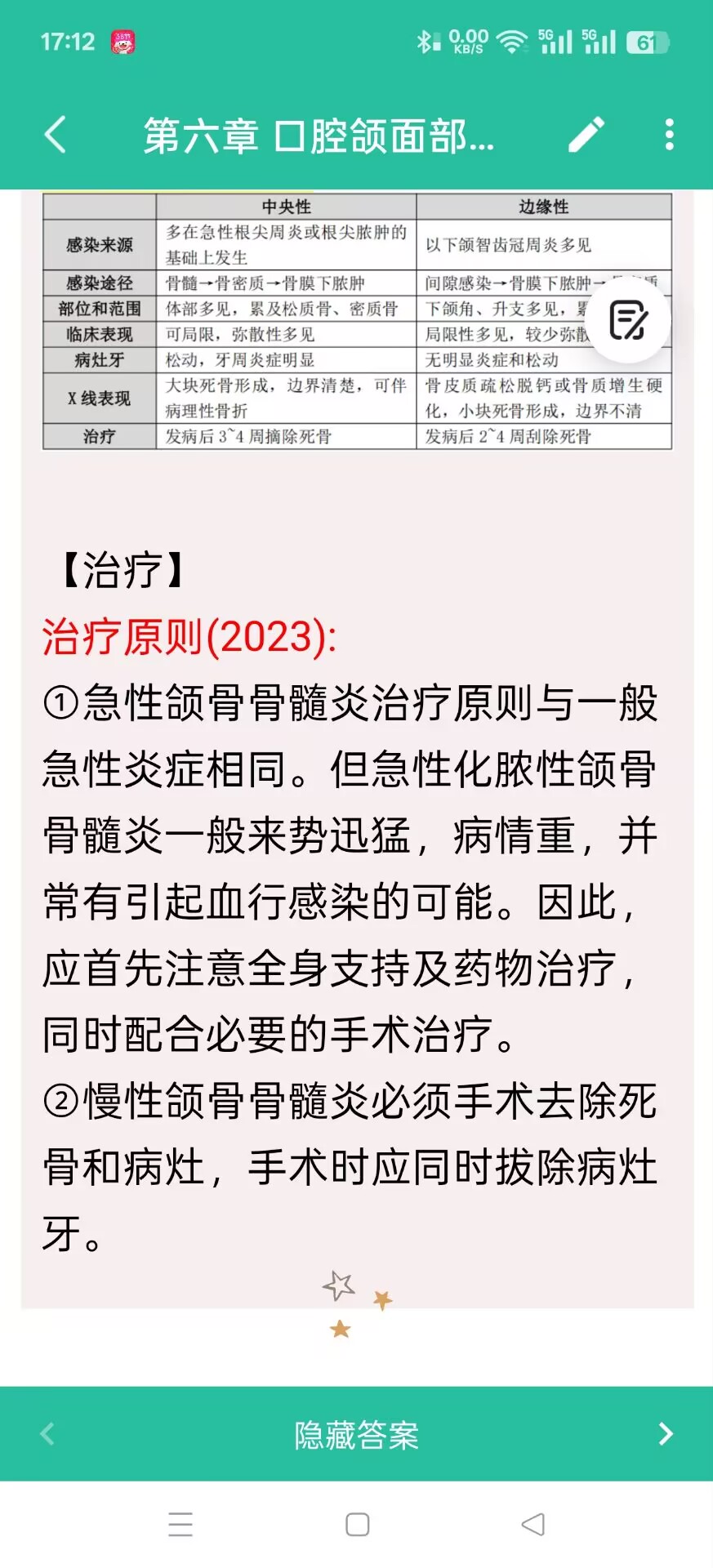Tap the pencil edit icon
This screenshot has height=1568, width=713.
coord(586,135)
